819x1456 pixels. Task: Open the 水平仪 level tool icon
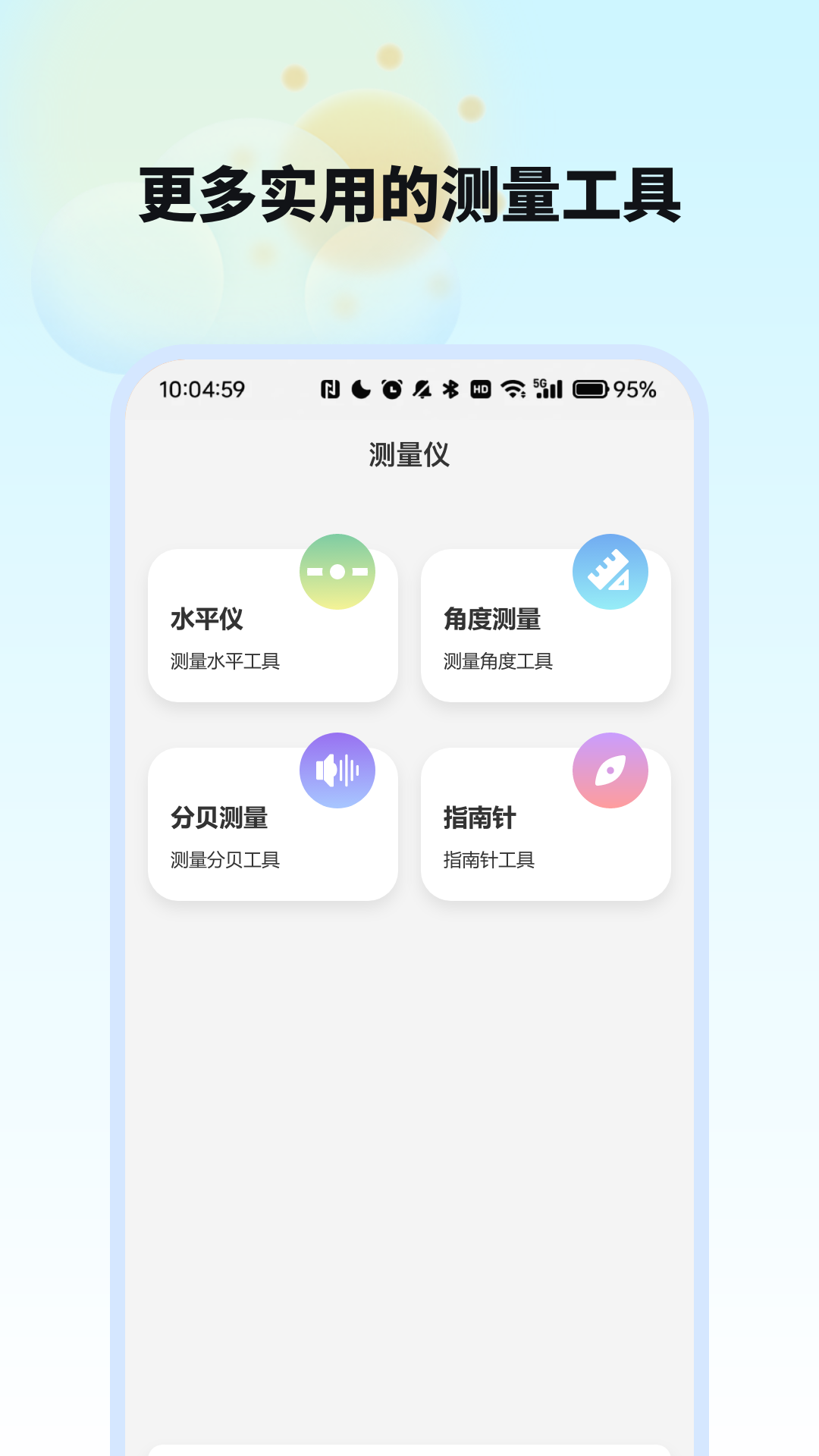click(x=337, y=572)
